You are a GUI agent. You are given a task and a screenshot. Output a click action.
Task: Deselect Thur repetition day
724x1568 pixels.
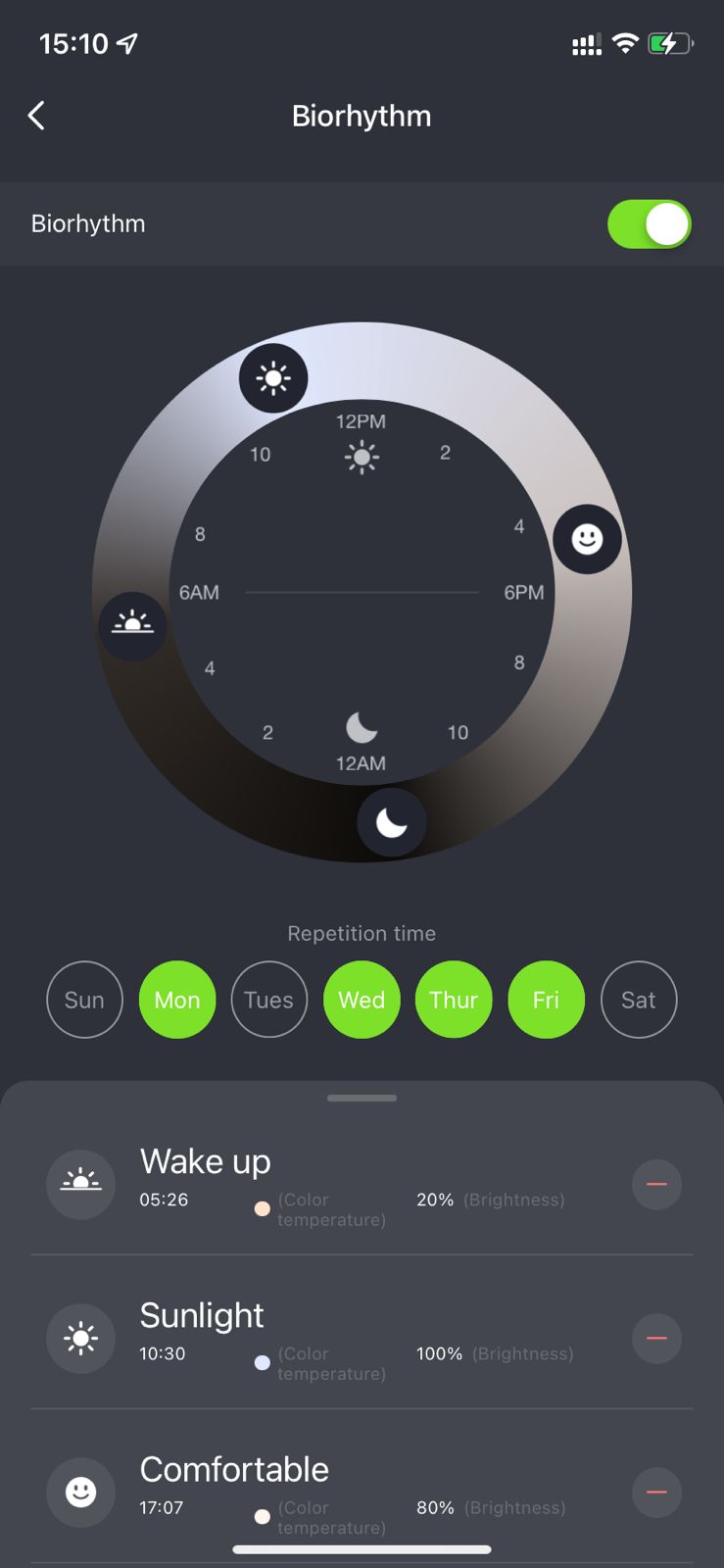[x=454, y=1000]
